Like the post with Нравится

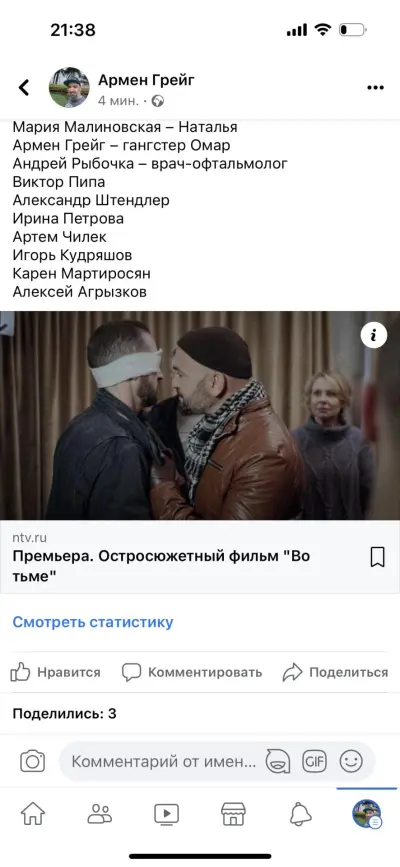[55, 672]
